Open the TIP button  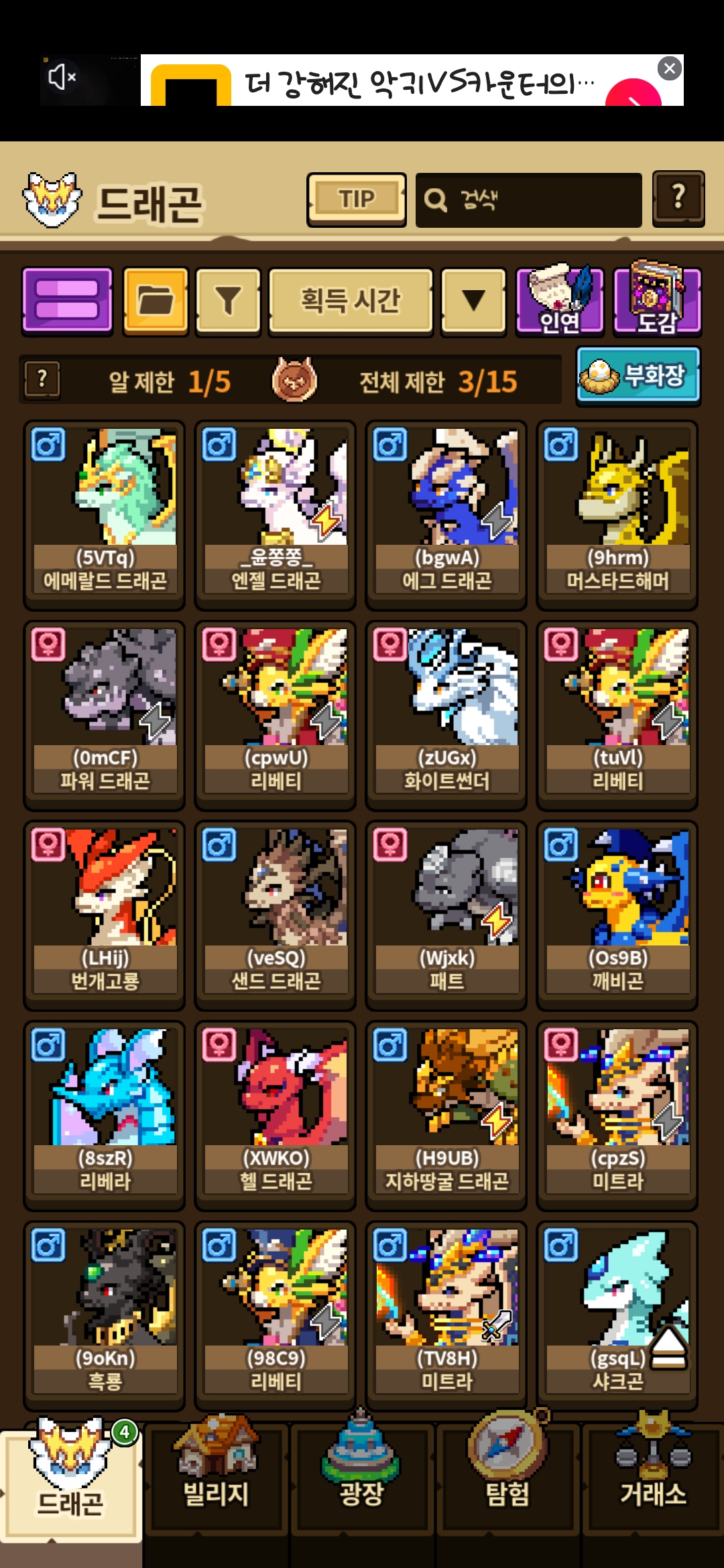click(357, 200)
